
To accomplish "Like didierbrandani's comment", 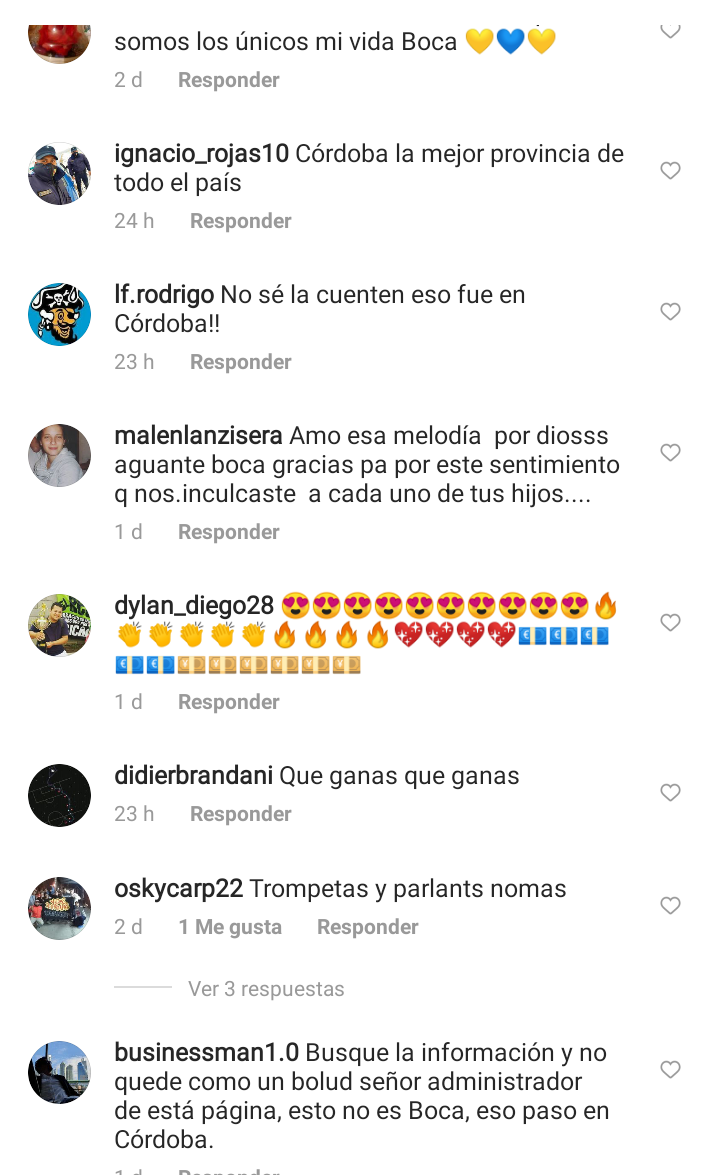I will coord(670,792).
